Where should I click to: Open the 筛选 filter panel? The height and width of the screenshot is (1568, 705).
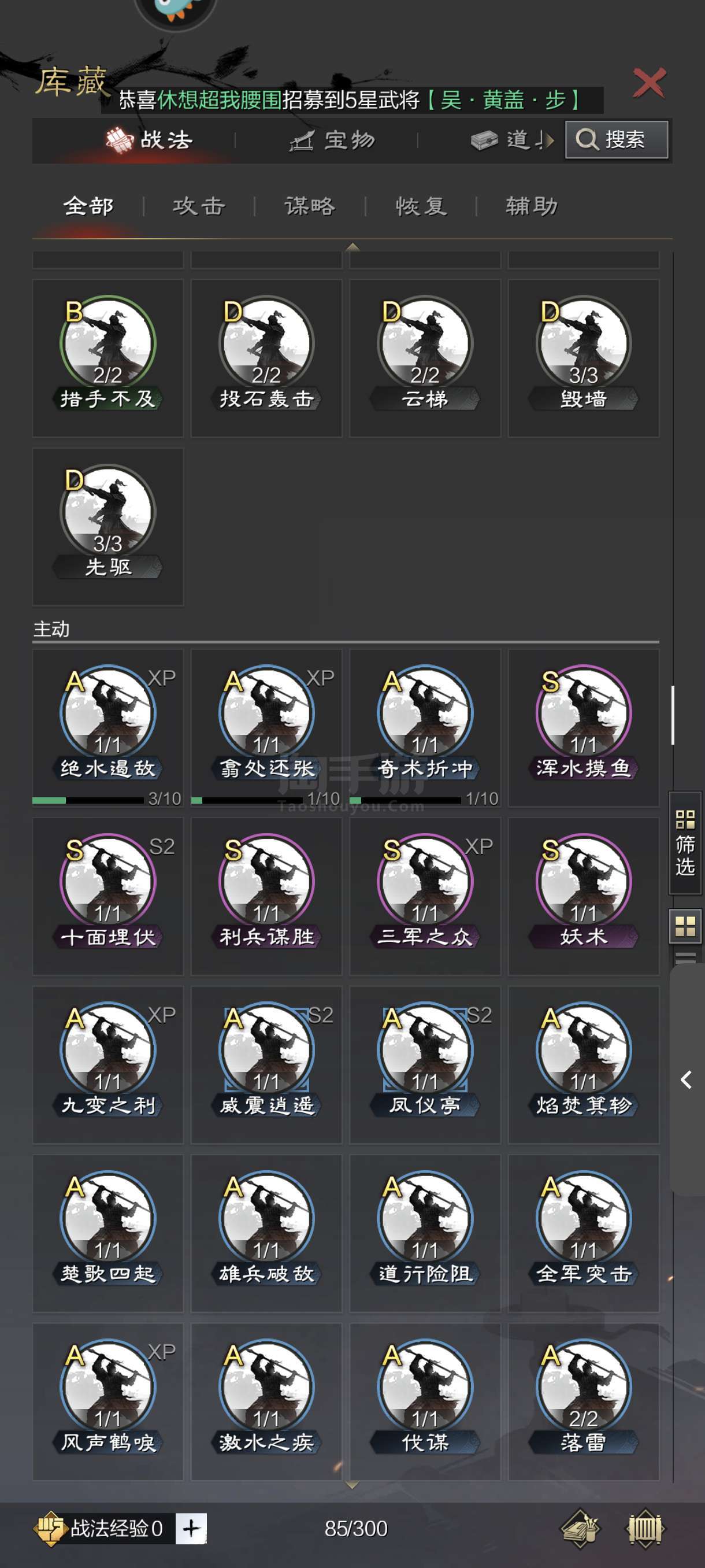[685, 842]
